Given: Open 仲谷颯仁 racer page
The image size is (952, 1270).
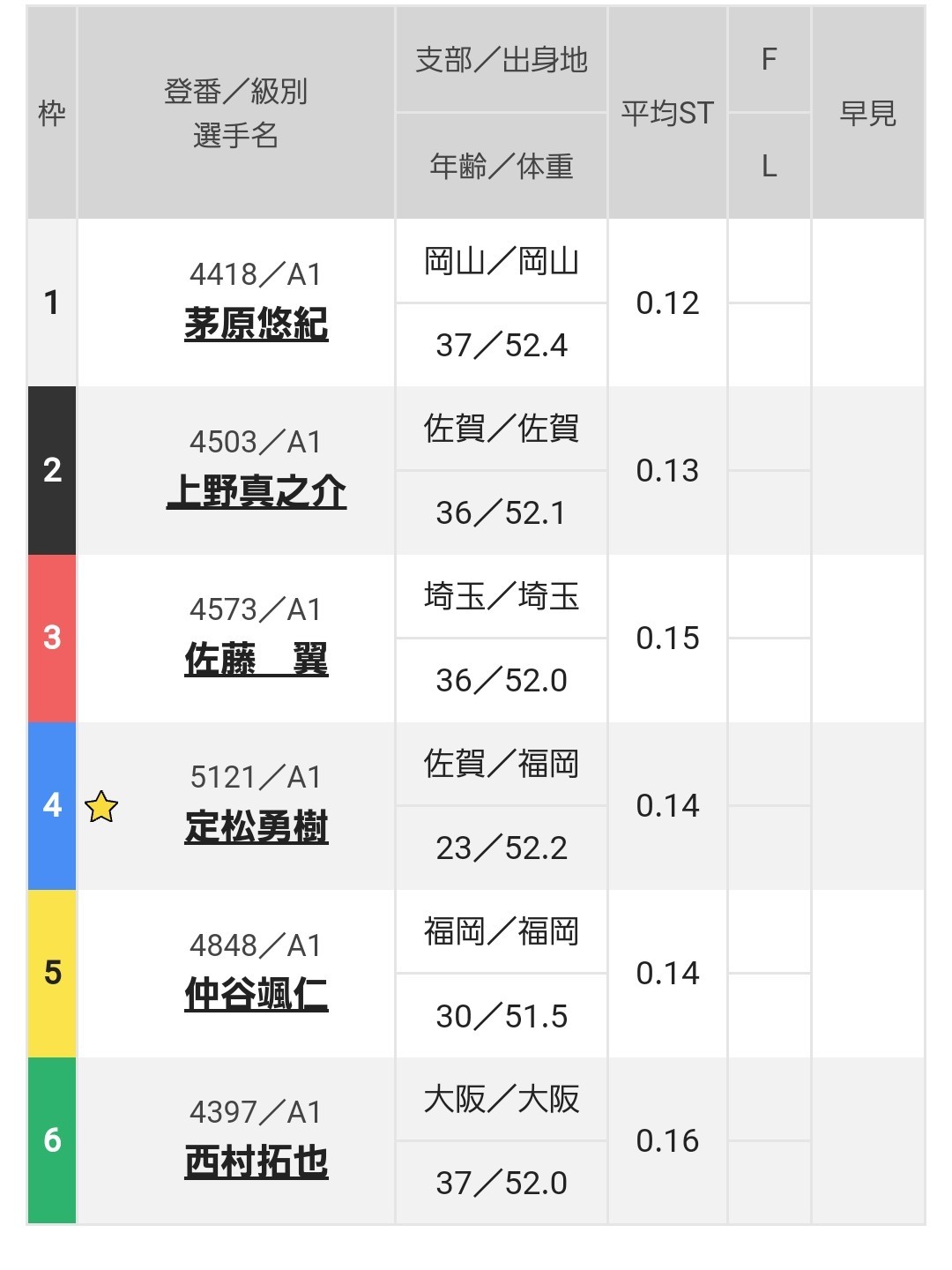Looking at the screenshot, I should [256, 995].
